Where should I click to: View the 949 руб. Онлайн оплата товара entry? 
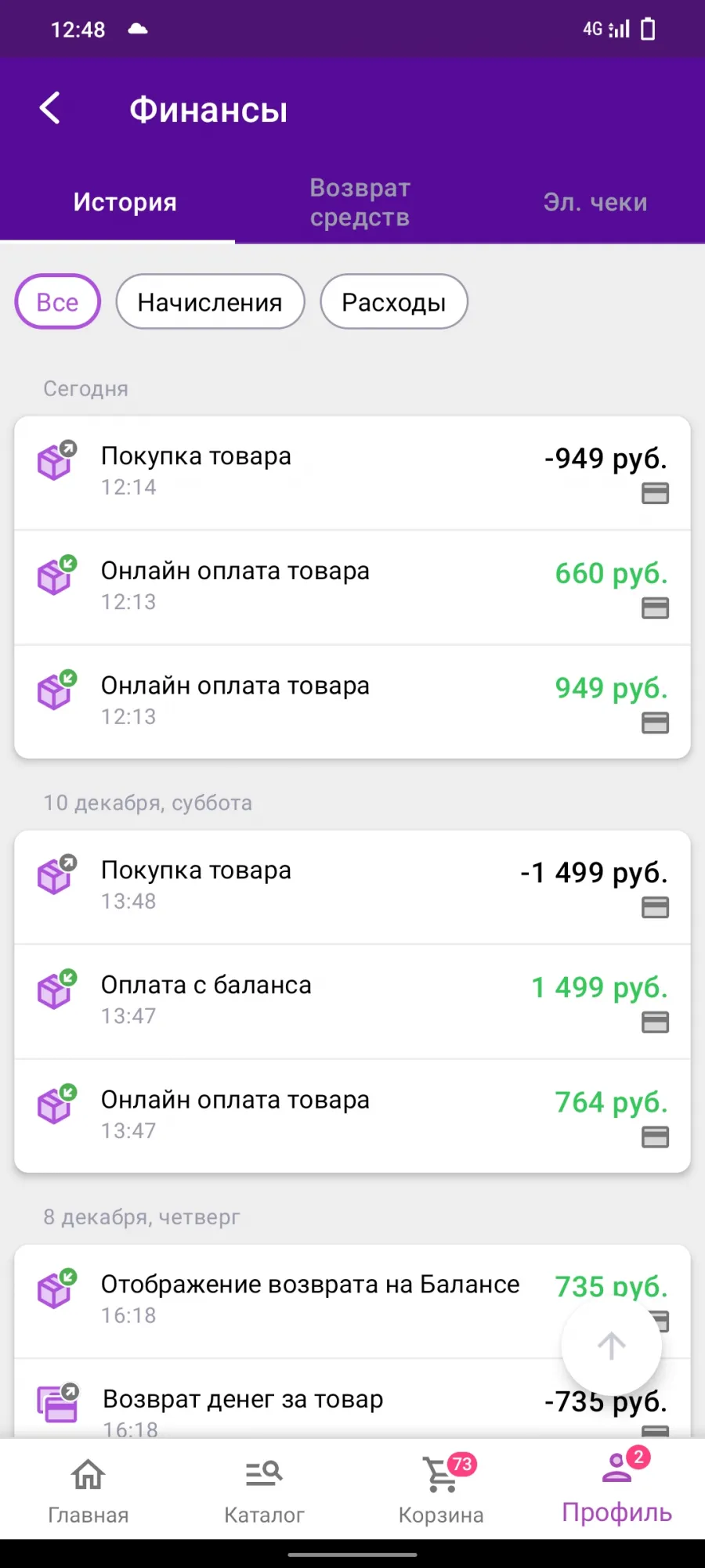352,701
